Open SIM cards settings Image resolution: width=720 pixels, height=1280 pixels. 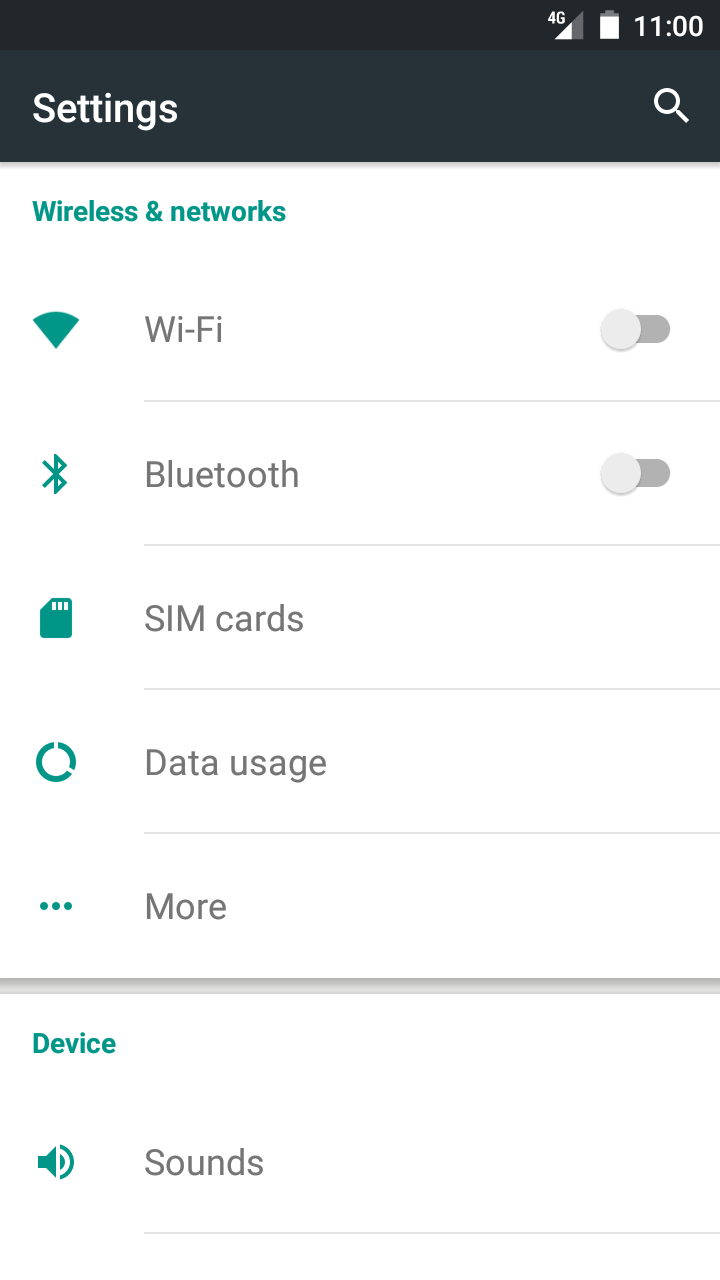[x=360, y=618]
